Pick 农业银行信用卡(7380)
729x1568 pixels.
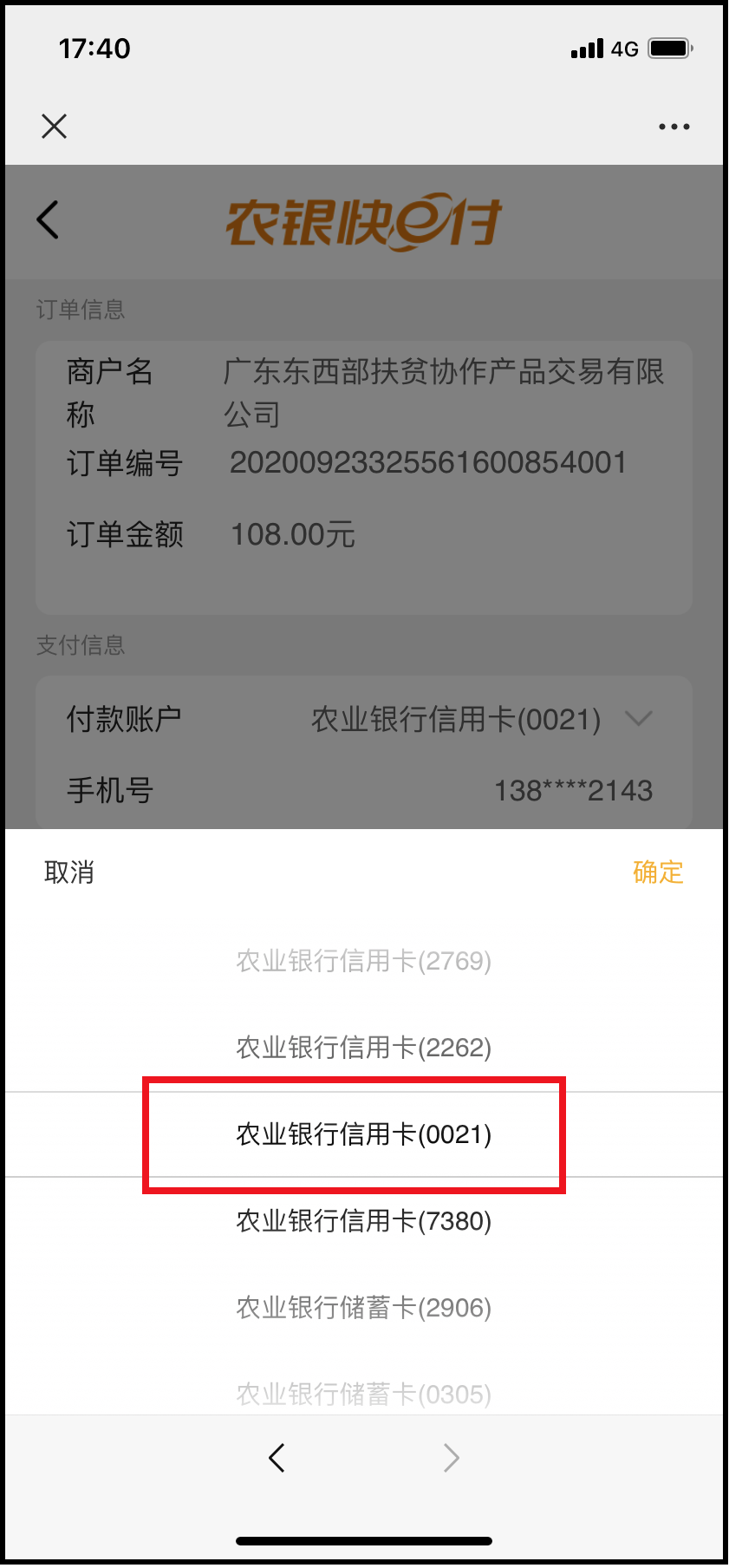point(364,1221)
